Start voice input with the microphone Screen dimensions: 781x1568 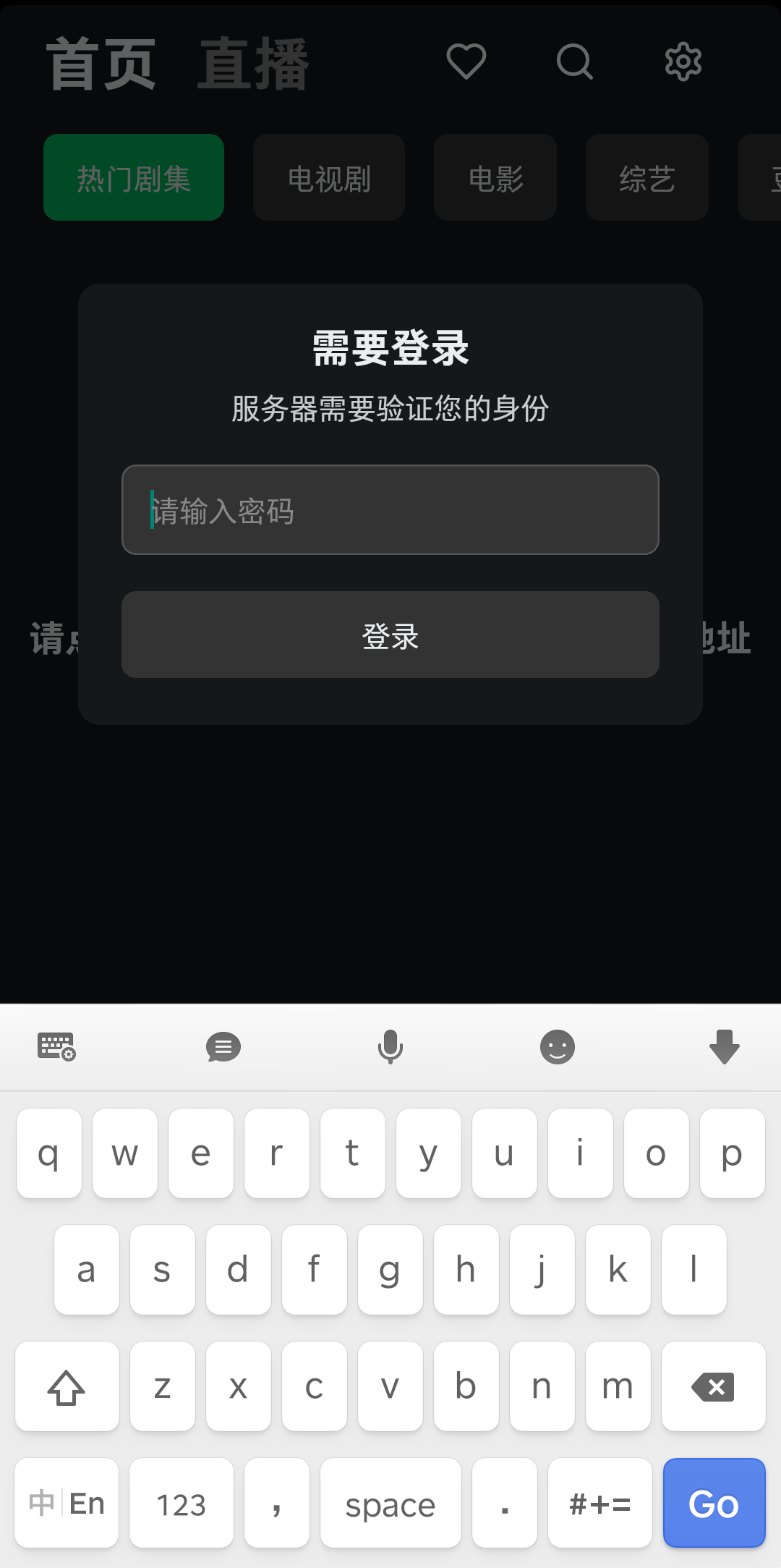[390, 1047]
